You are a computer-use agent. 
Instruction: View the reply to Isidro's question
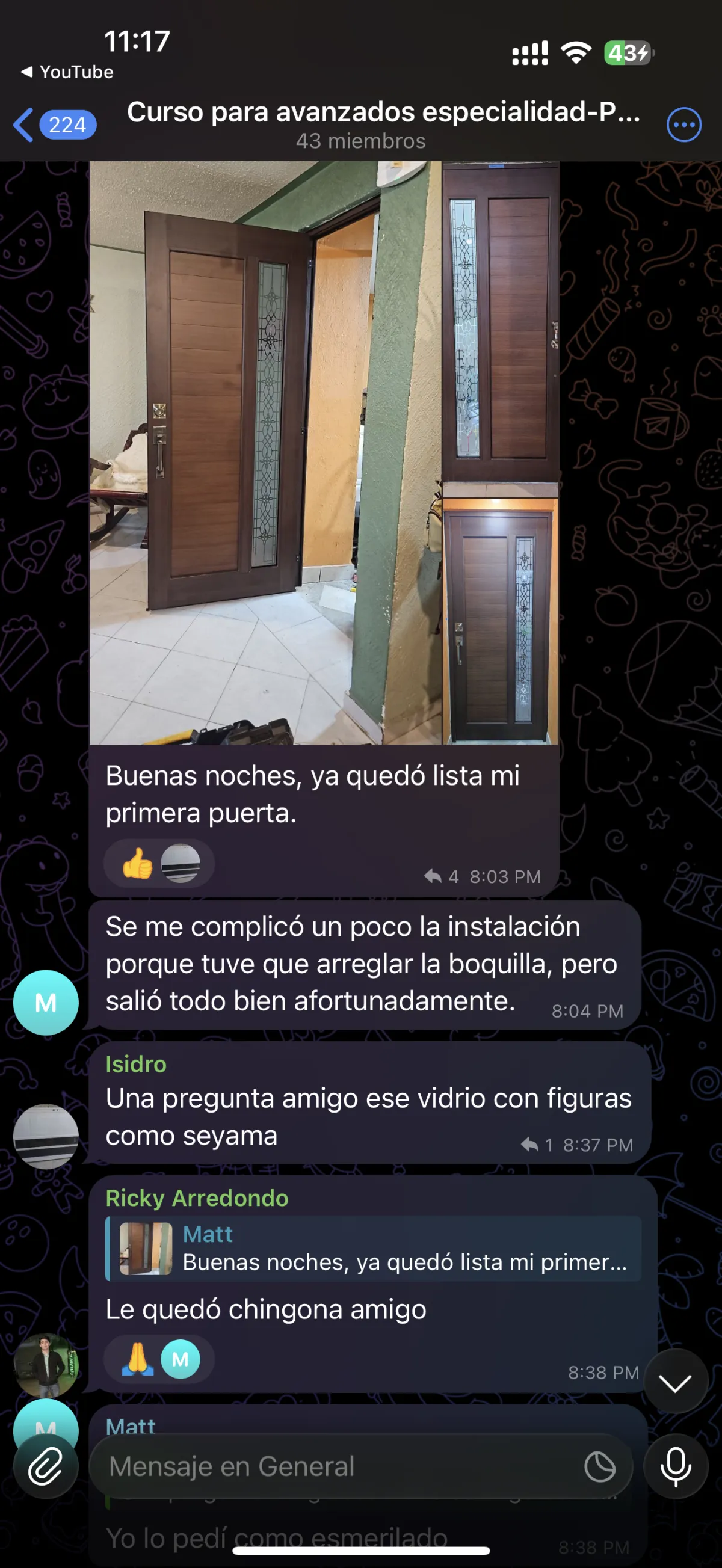pyautogui.click(x=537, y=1145)
